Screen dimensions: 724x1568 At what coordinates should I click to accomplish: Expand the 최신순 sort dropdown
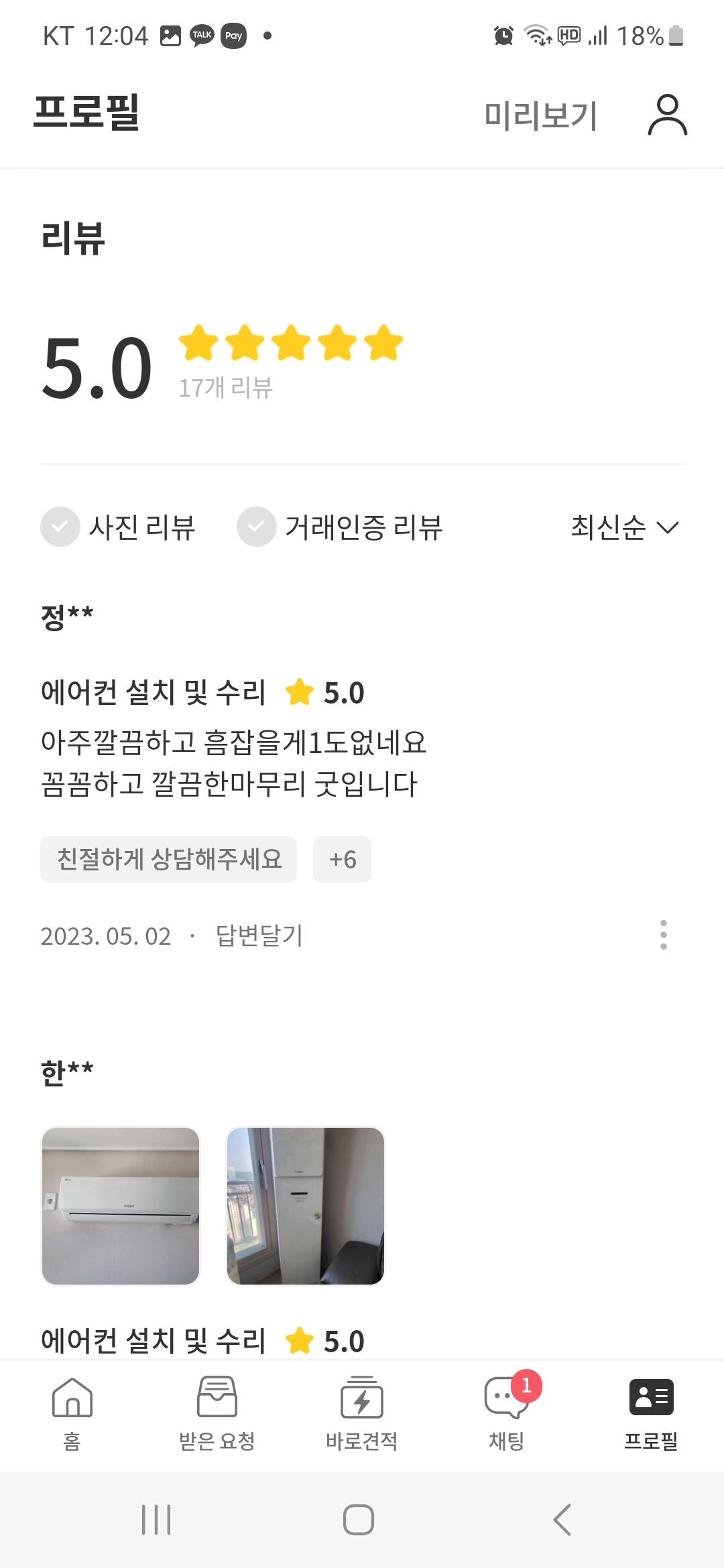(624, 527)
